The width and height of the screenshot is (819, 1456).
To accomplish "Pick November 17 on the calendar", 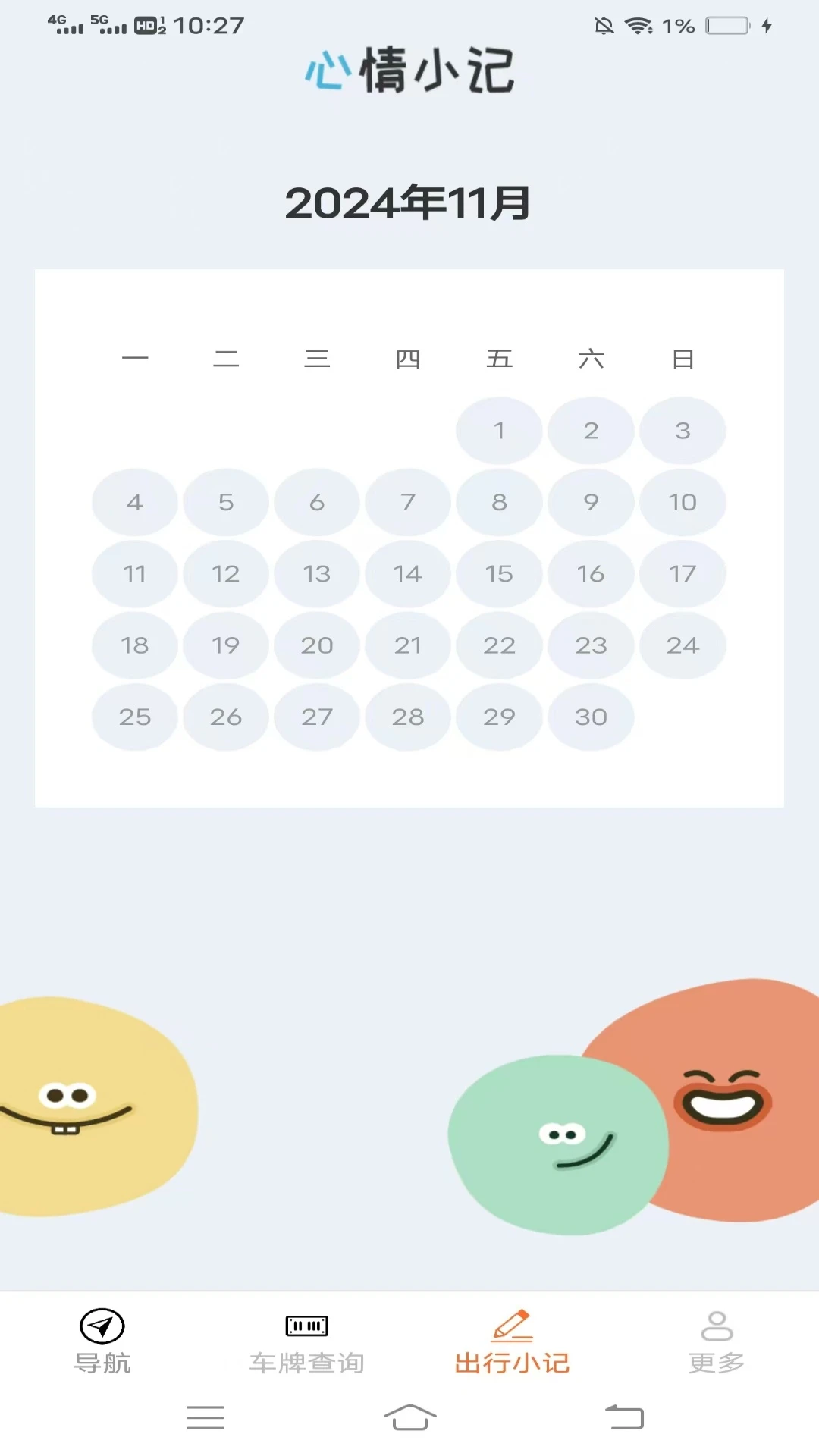I will click(682, 574).
